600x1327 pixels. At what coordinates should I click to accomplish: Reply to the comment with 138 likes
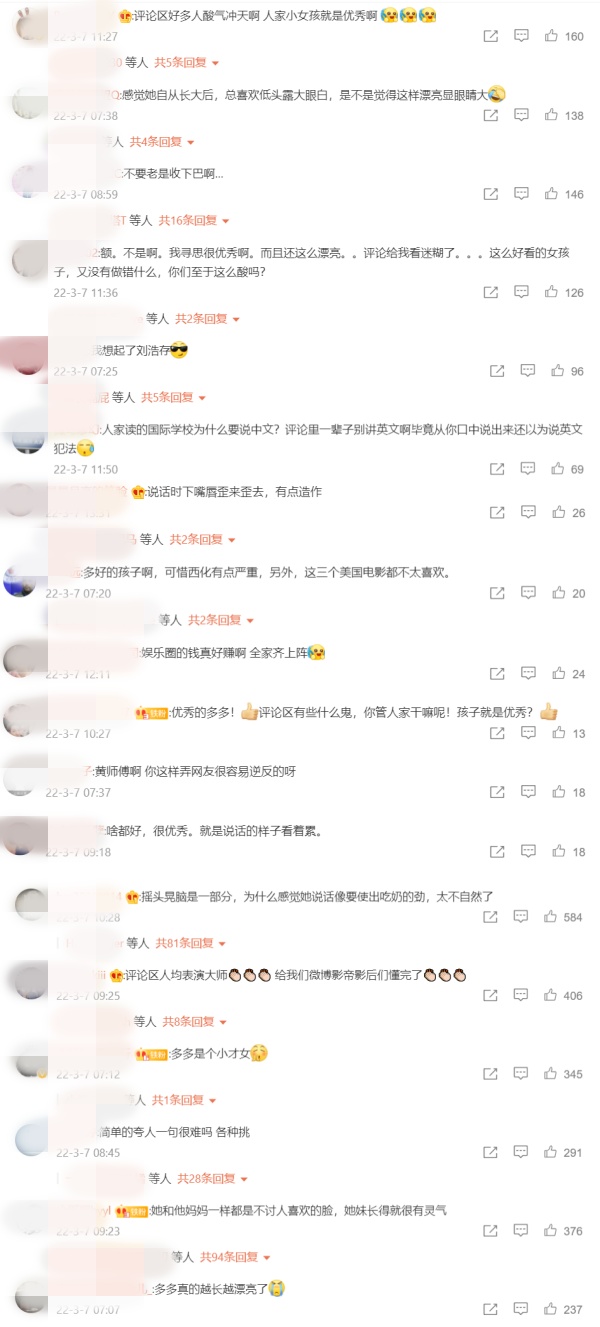pyautogui.click(x=521, y=115)
